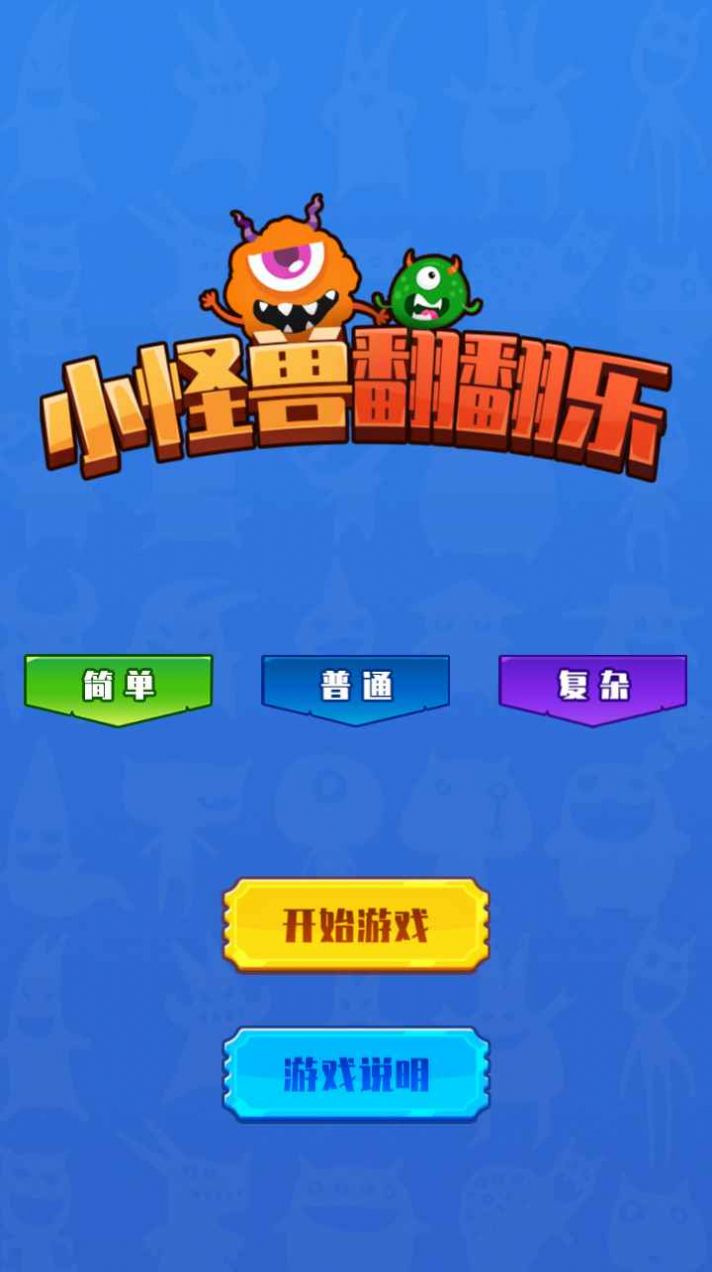Screen dimensions: 712x1272
Task: Select the 简单 easy difficulty
Action: (x=118, y=686)
